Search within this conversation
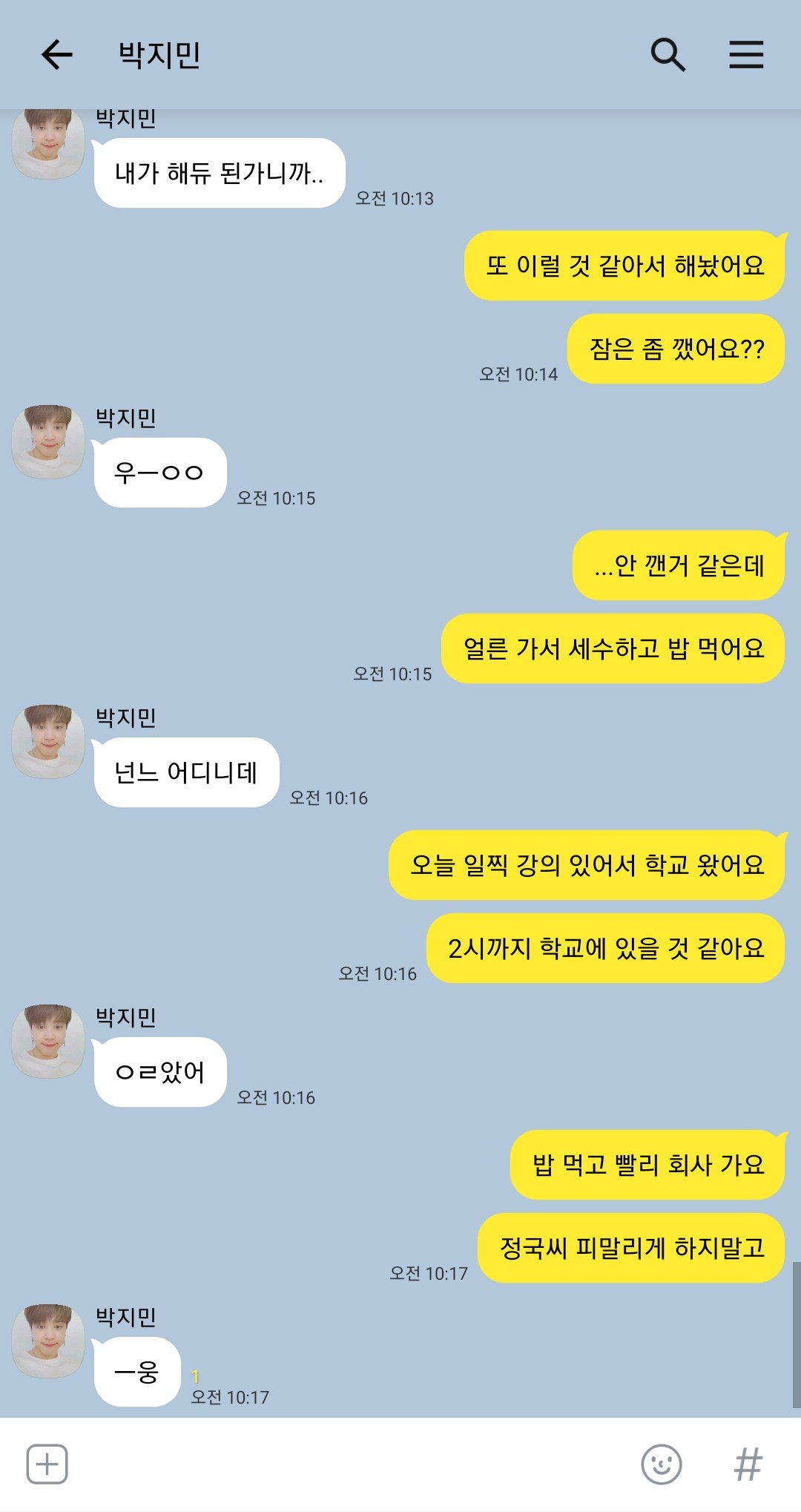This screenshot has height=1512, width=801. [x=667, y=55]
